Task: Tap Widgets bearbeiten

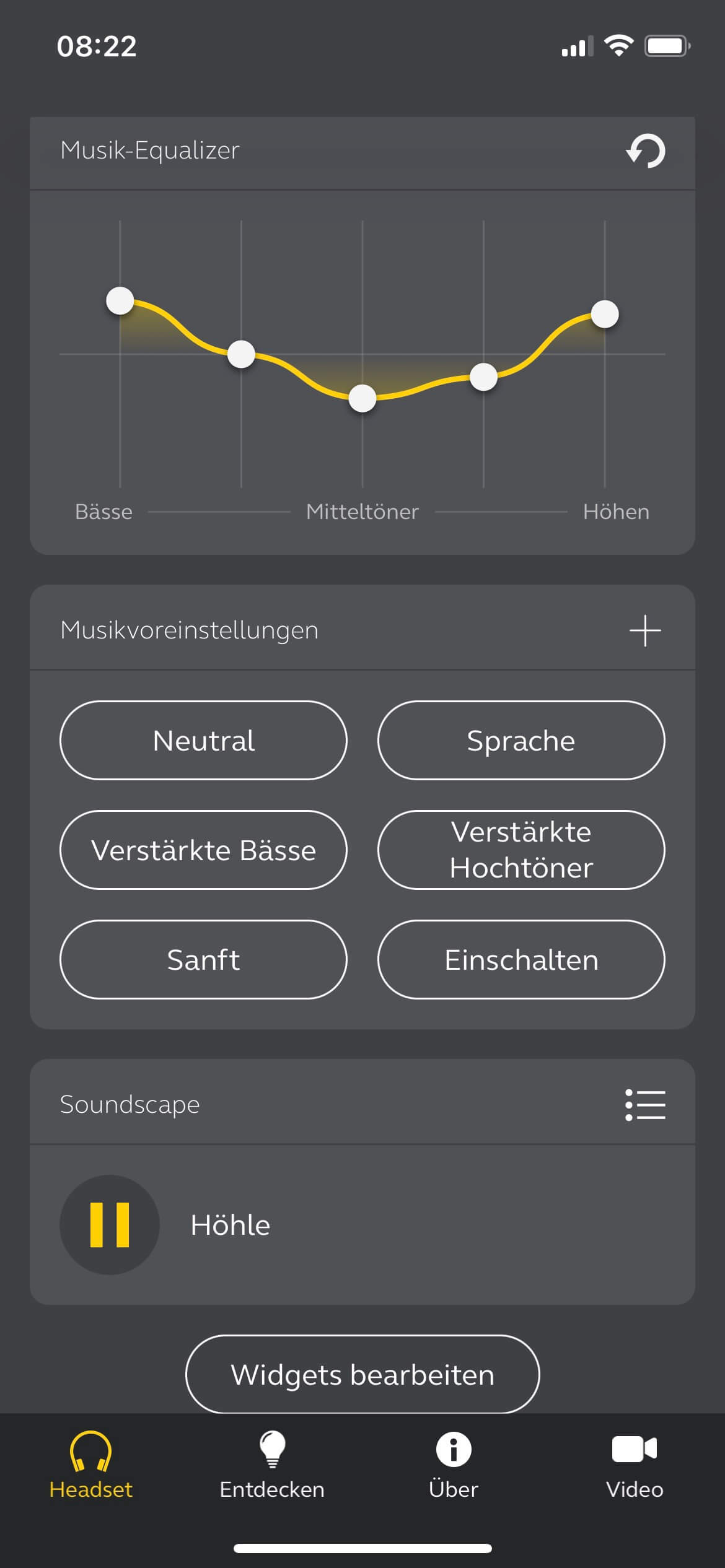Action: point(362,1374)
